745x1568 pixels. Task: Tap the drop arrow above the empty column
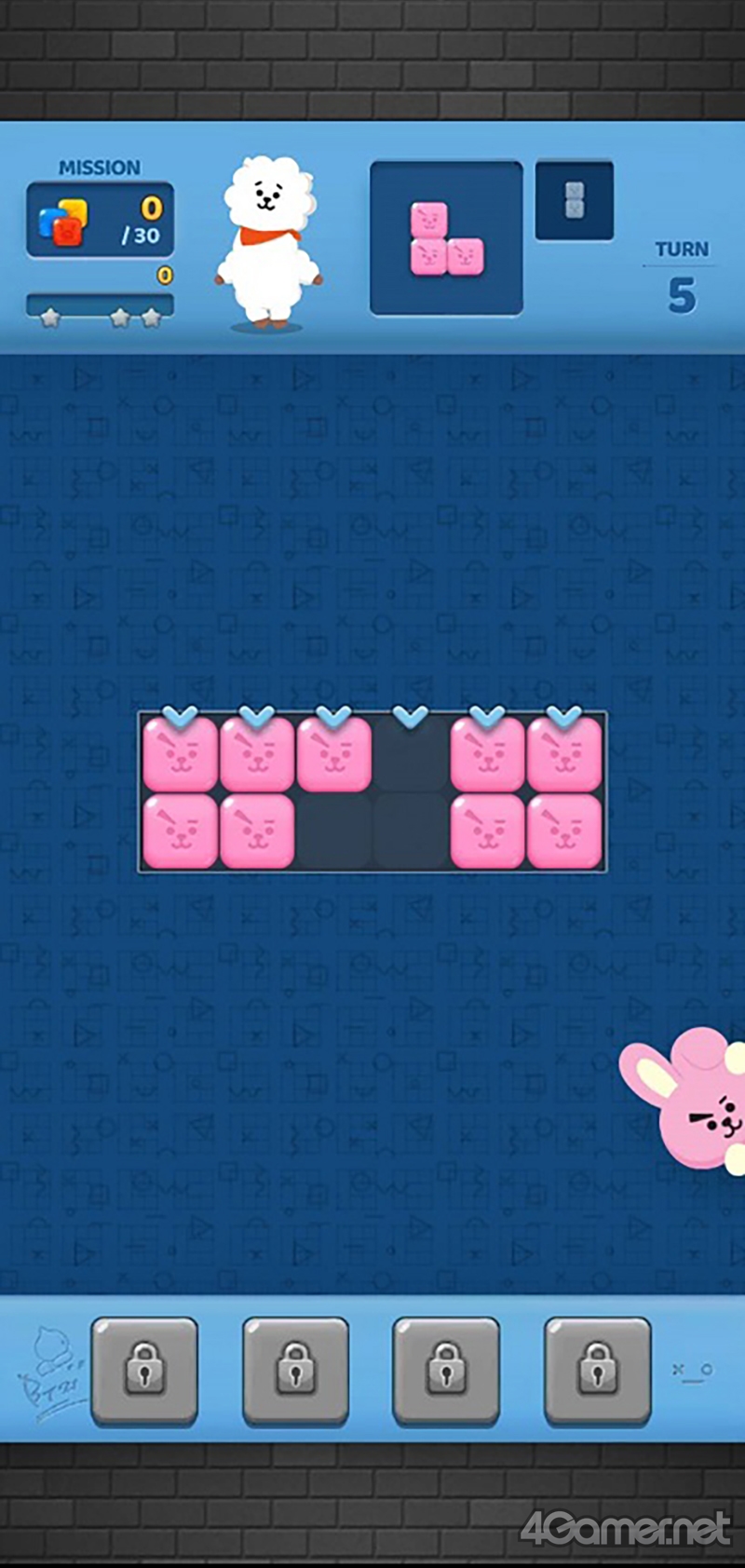click(410, 716)
